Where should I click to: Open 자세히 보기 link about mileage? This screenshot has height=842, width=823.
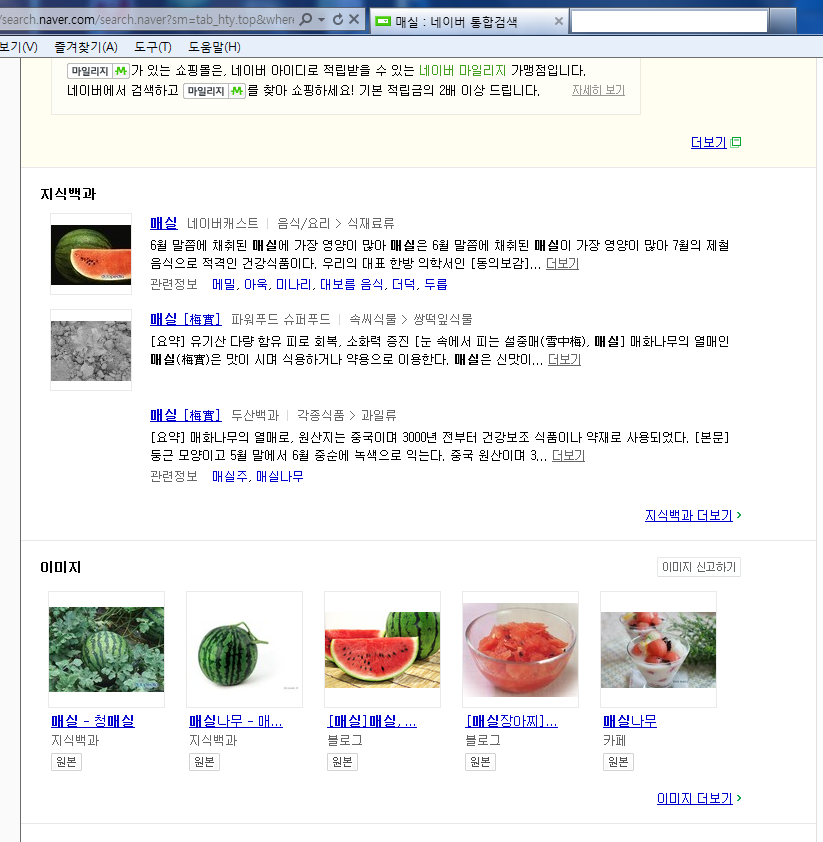pyautogui.click(x=598, y=90)
